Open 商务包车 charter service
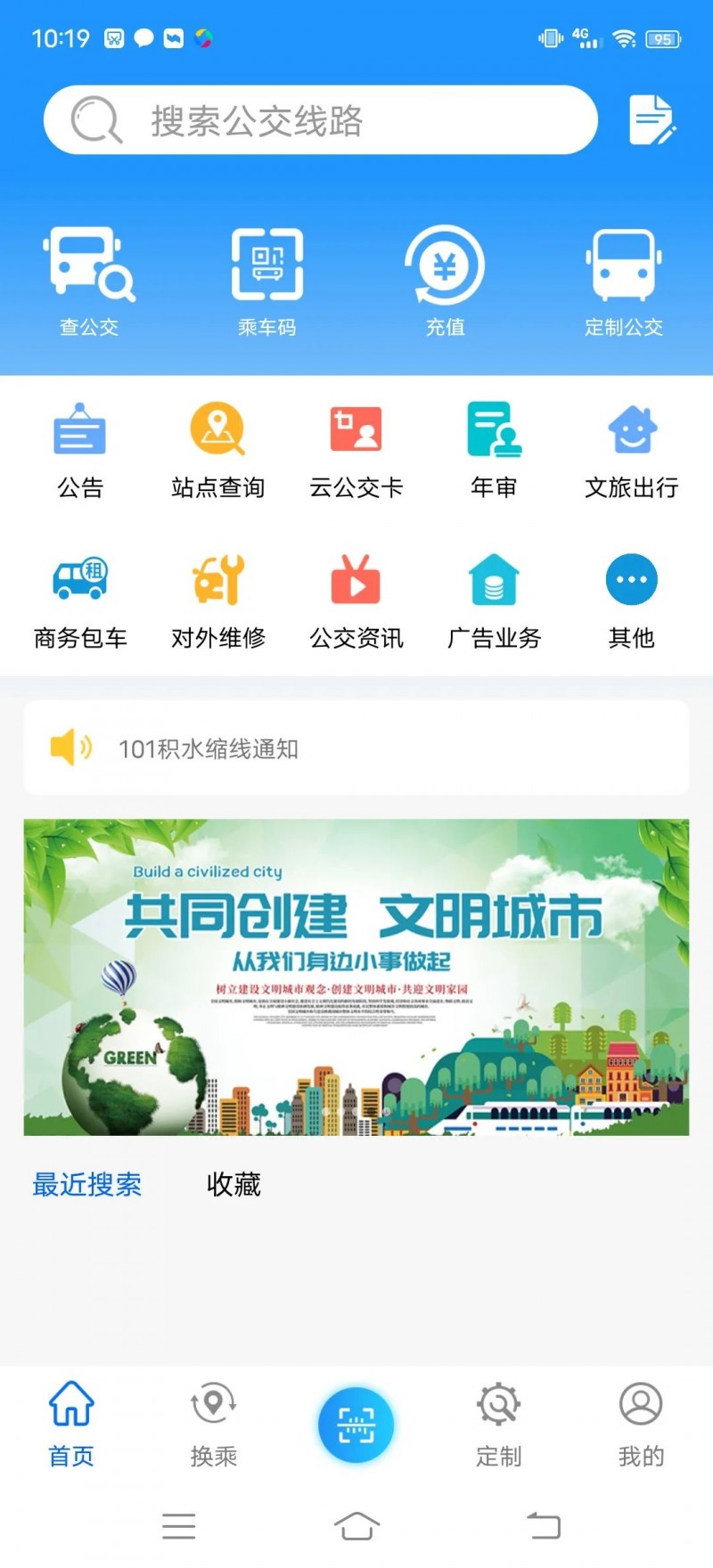Screen dimensions: 713x1568 (80, 601)
